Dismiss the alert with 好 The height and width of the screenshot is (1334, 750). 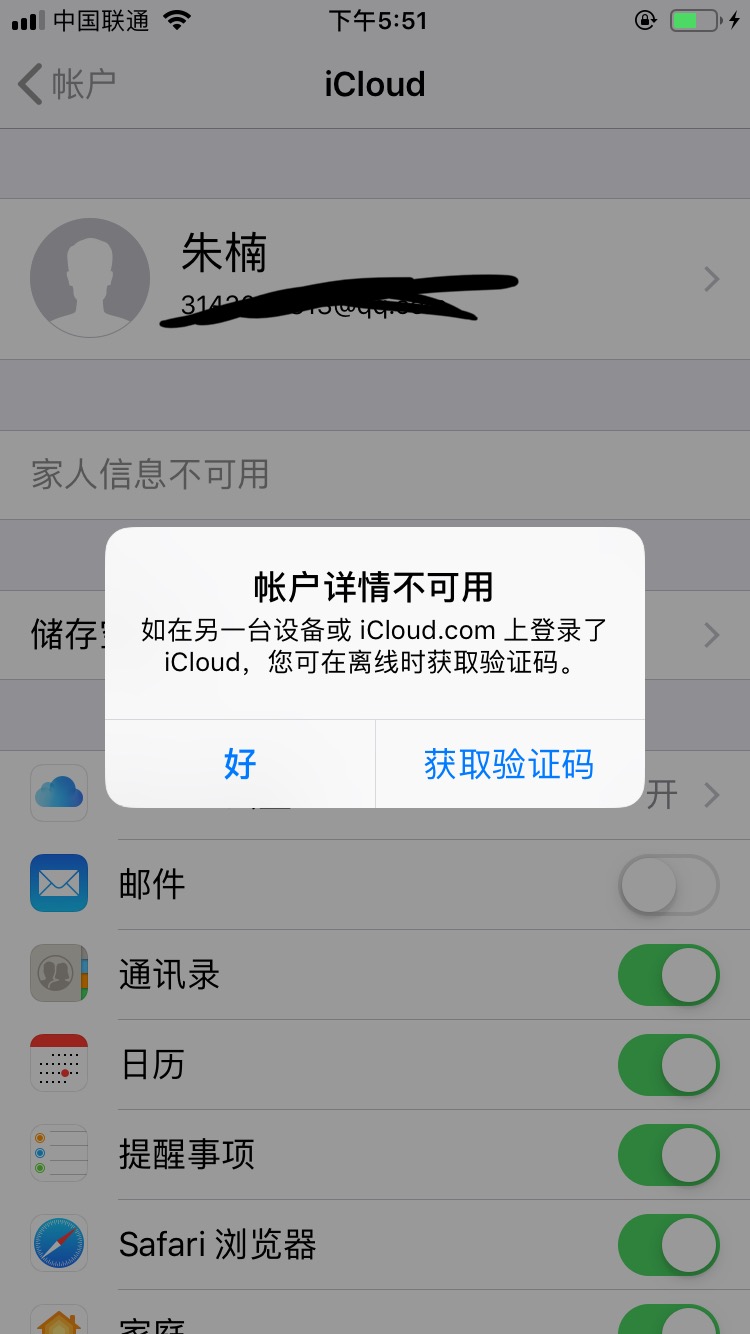(x=240, y=764)
